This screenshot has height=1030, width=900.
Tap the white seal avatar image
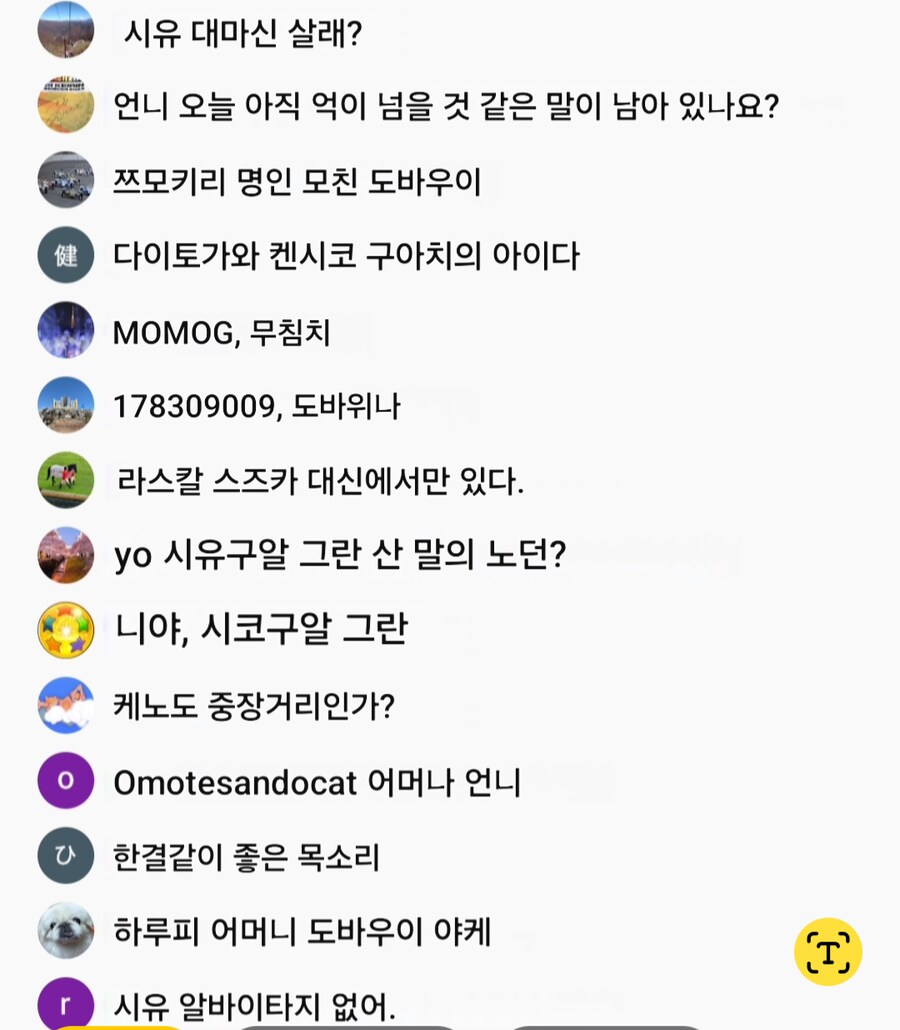click(65, 931)
